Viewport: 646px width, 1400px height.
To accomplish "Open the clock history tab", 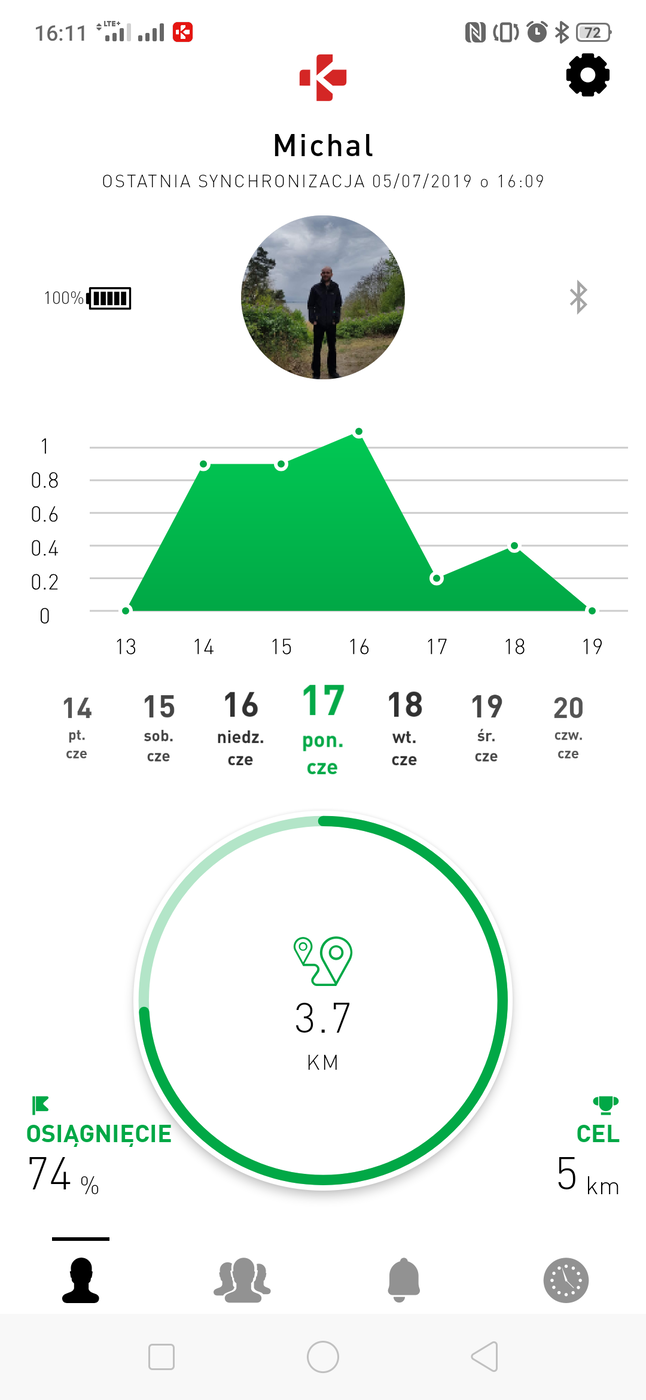I will (x=566, y=1280).
